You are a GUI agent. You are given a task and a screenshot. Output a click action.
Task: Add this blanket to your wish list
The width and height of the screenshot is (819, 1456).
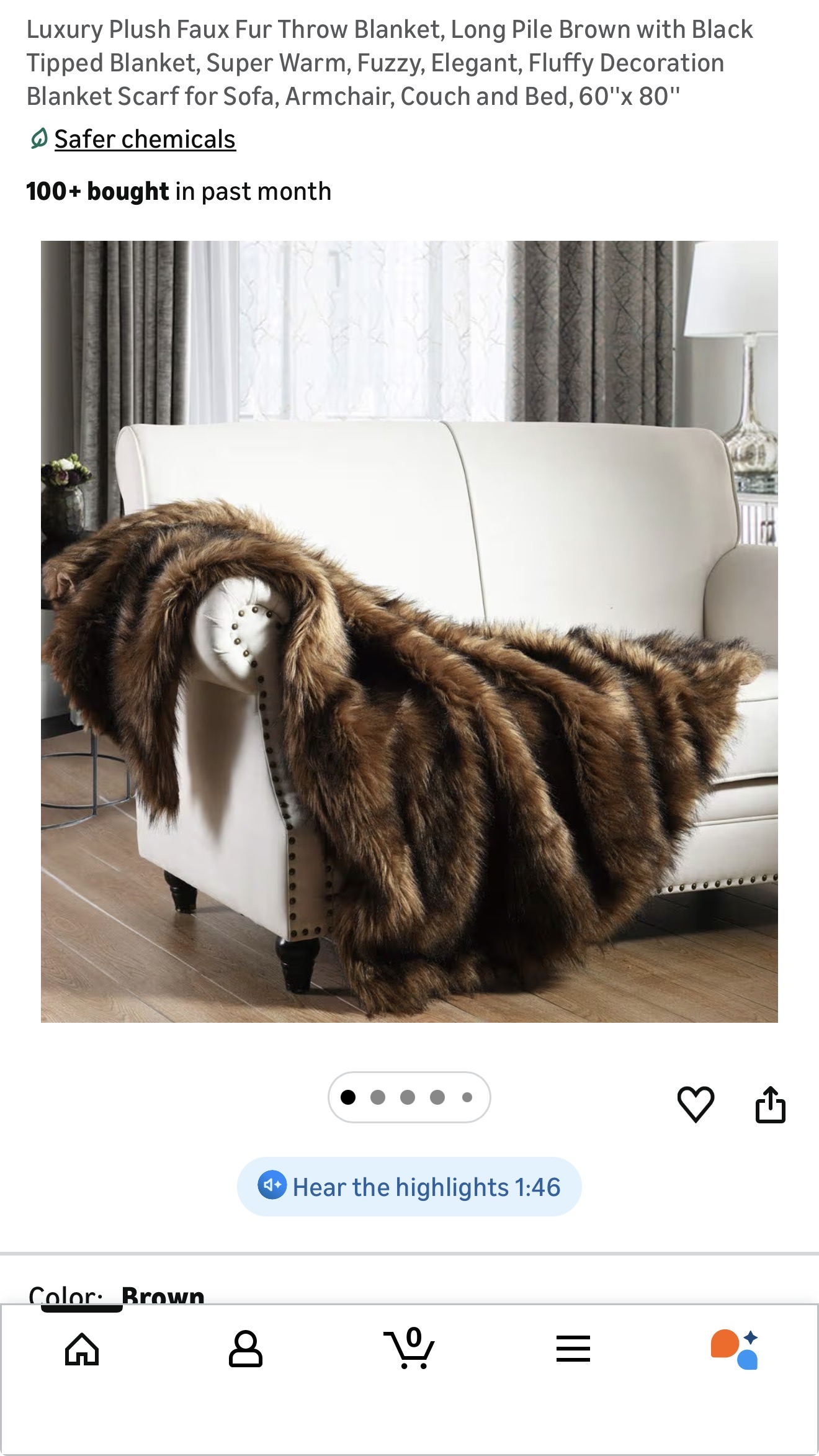(x=696, y=1104)
